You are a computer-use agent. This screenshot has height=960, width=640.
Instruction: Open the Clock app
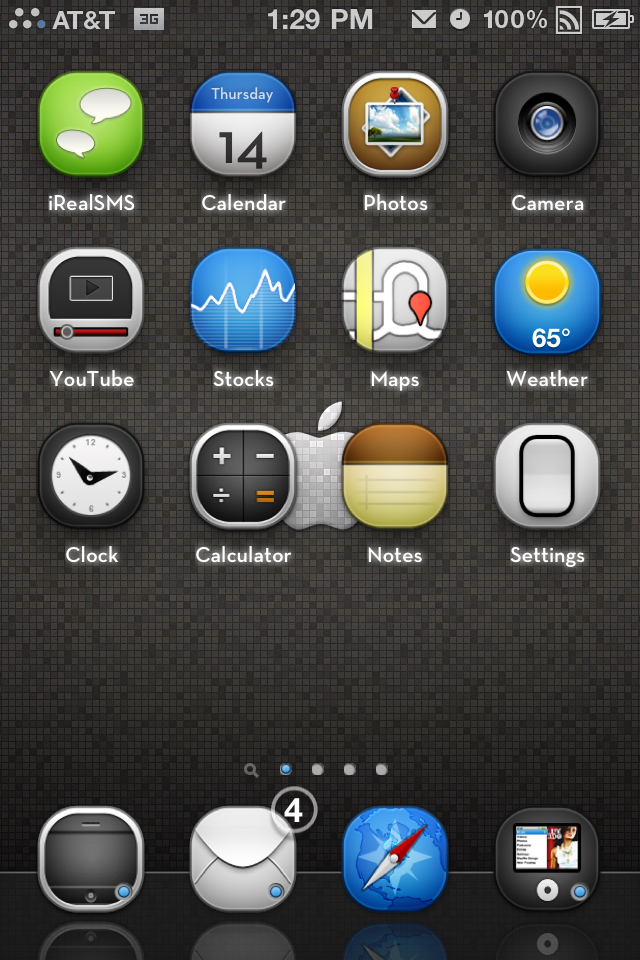coord(91,476)
